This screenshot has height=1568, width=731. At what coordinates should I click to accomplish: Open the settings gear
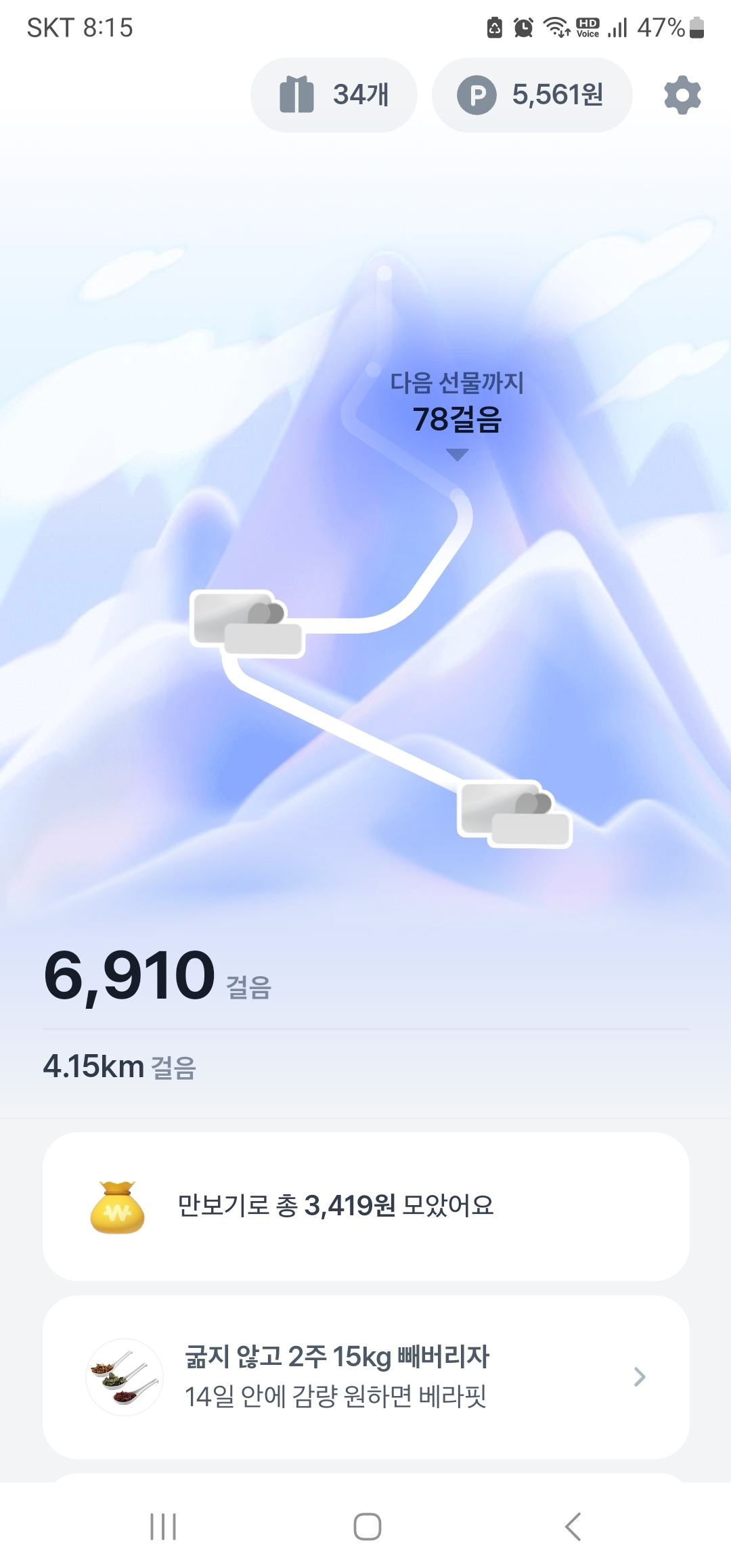(x=682, y=95)
